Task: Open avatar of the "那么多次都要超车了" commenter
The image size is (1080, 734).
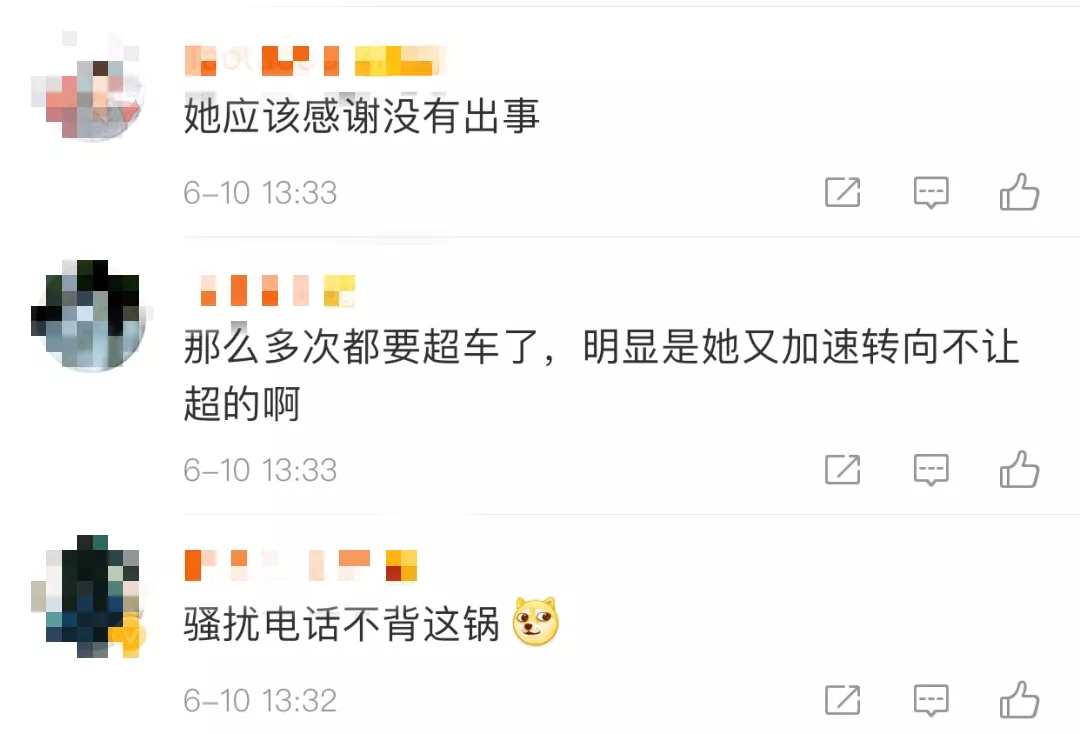Action: click(91, 316)
